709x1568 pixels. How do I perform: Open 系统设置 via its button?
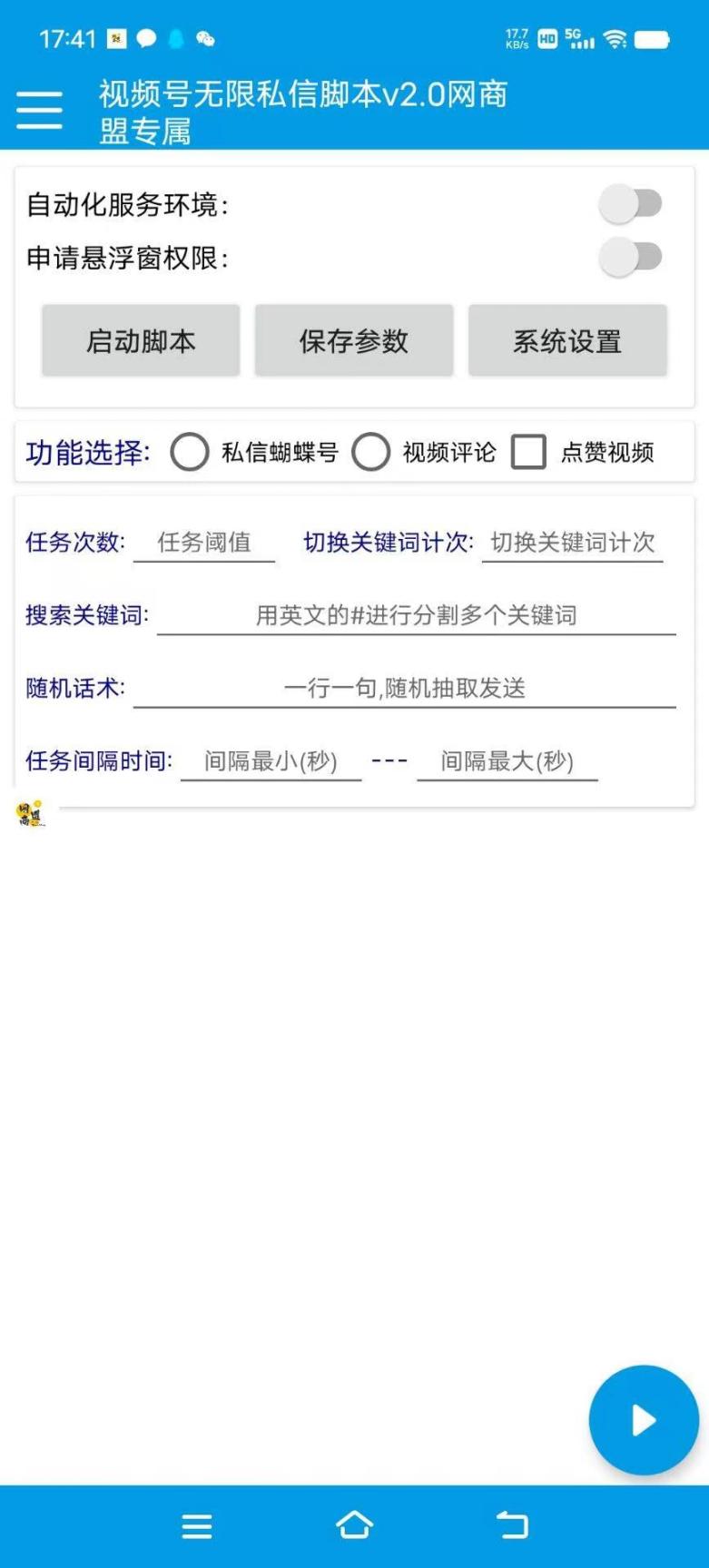pyautogui.click(x=567, y=340)
